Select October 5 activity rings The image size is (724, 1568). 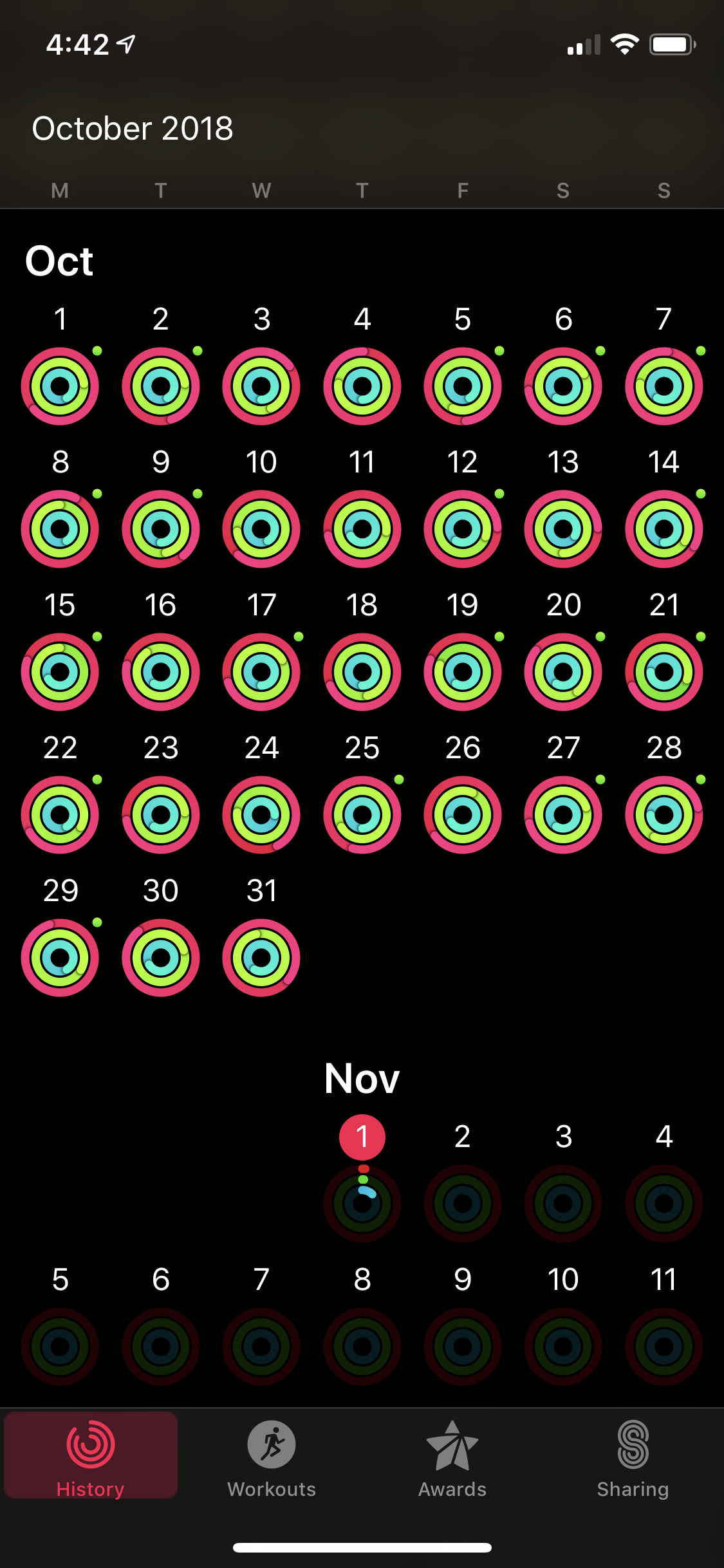pos(463,386)
